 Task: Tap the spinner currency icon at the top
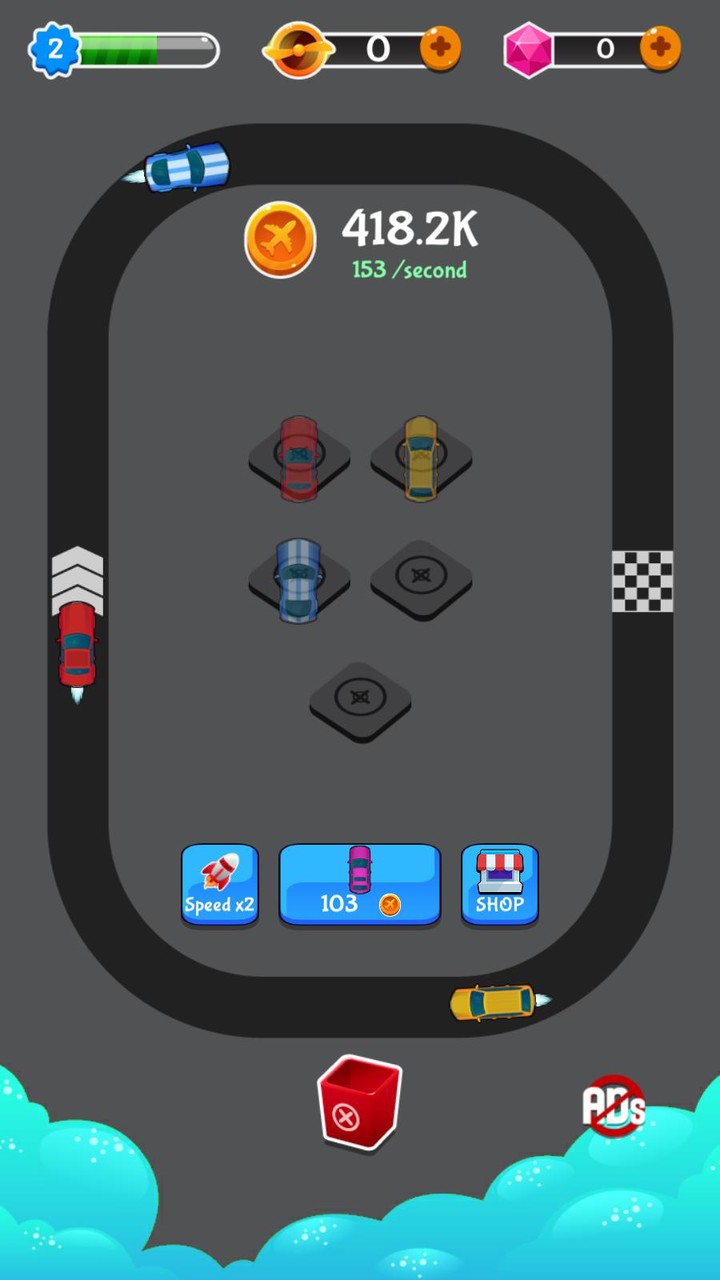coord(298,48)
